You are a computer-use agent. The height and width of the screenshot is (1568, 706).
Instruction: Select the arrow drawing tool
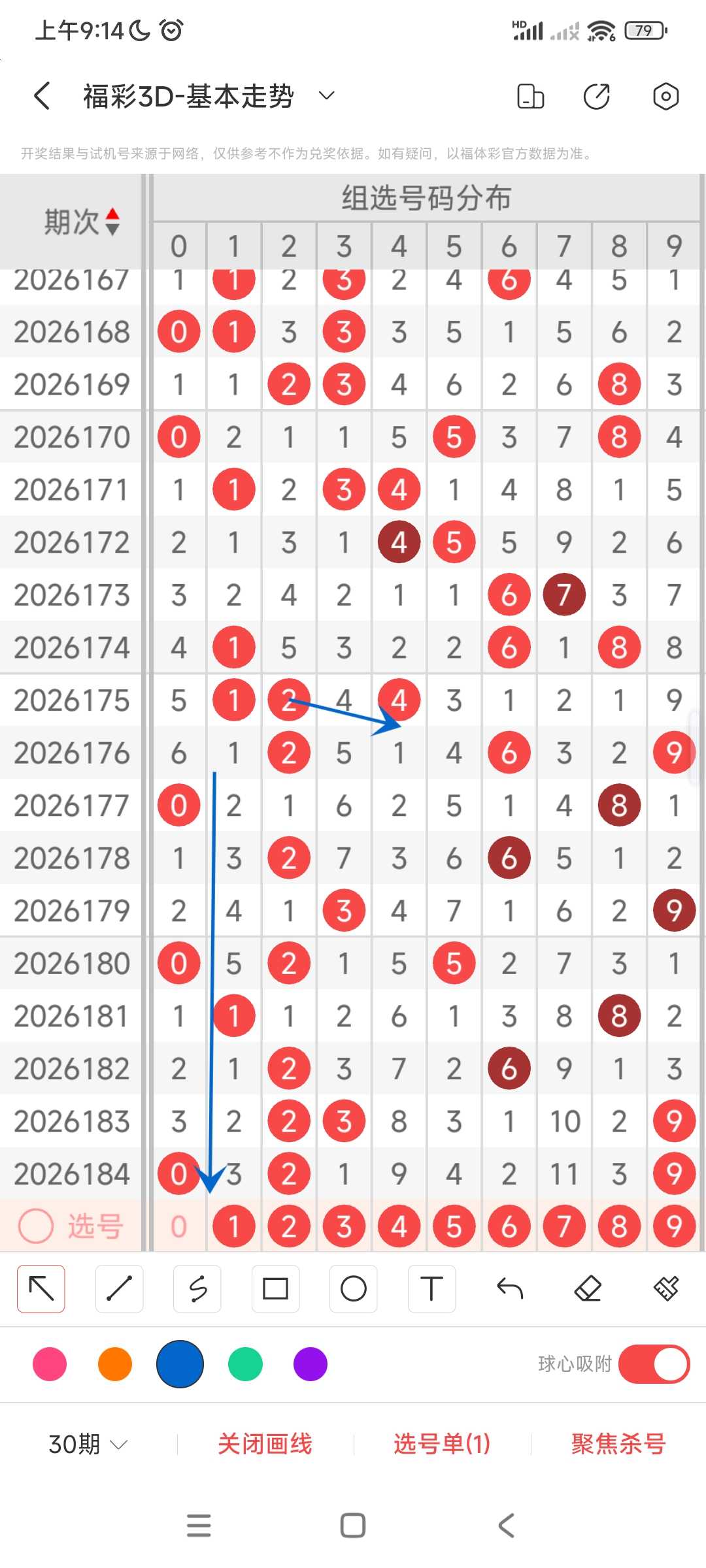click(41, 1288)
